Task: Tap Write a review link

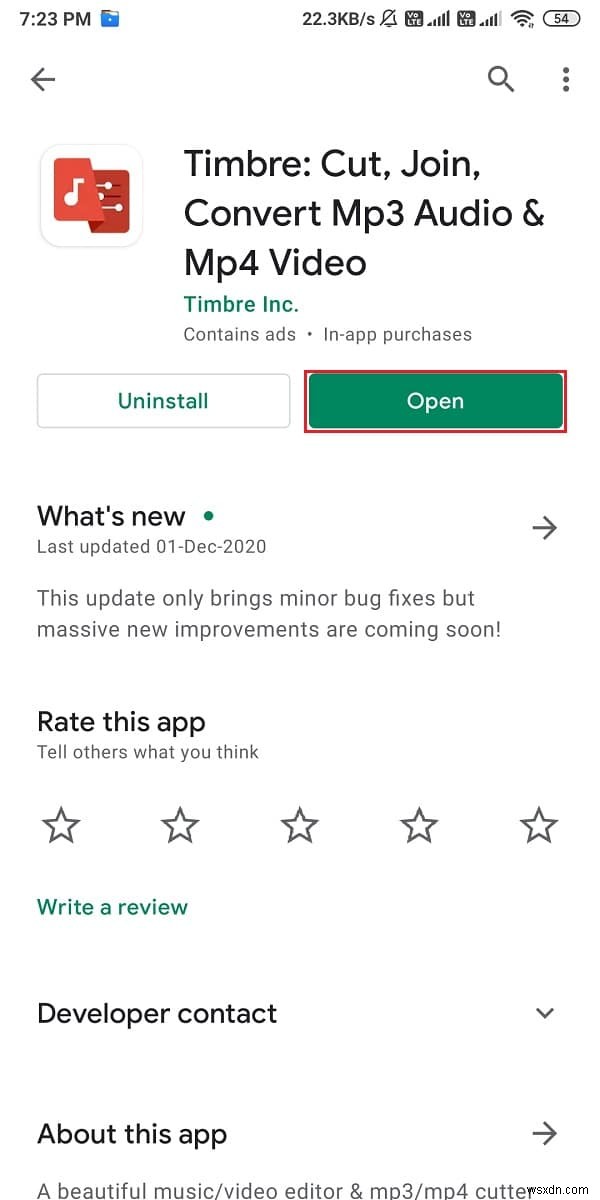Action: [x=112, y=907]
